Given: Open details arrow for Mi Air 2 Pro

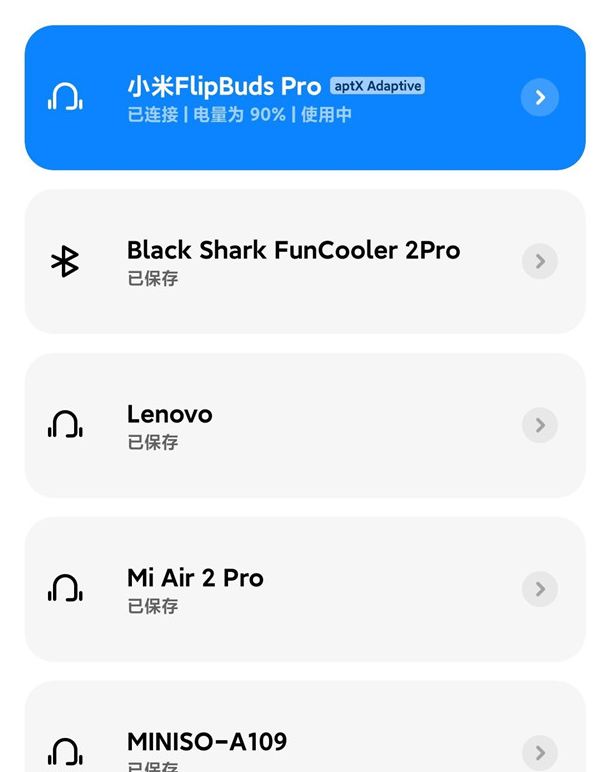Looking at the screenshot, I should click(540, 589).
